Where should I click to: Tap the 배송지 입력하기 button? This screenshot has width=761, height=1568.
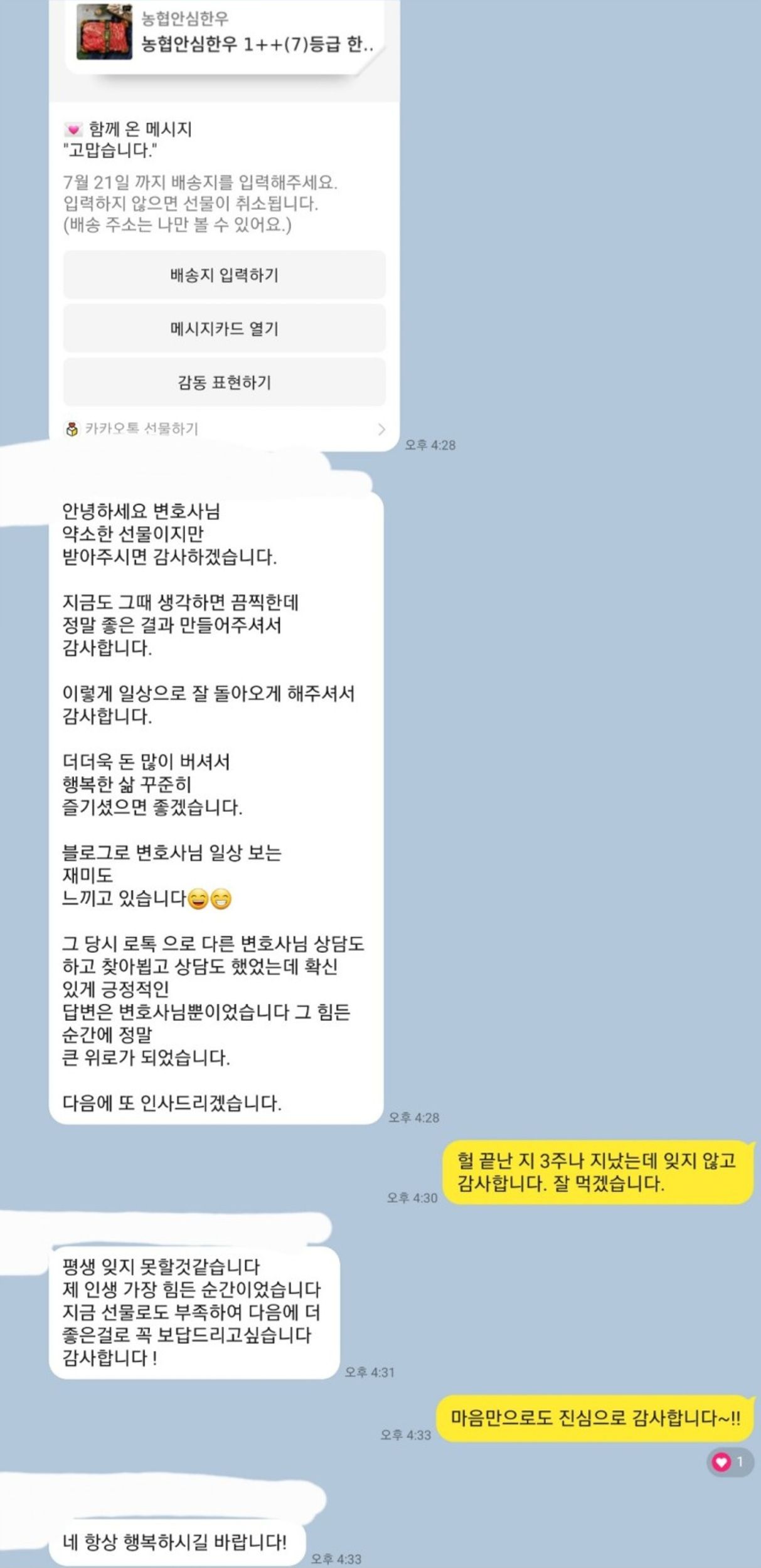click(224, 275)
